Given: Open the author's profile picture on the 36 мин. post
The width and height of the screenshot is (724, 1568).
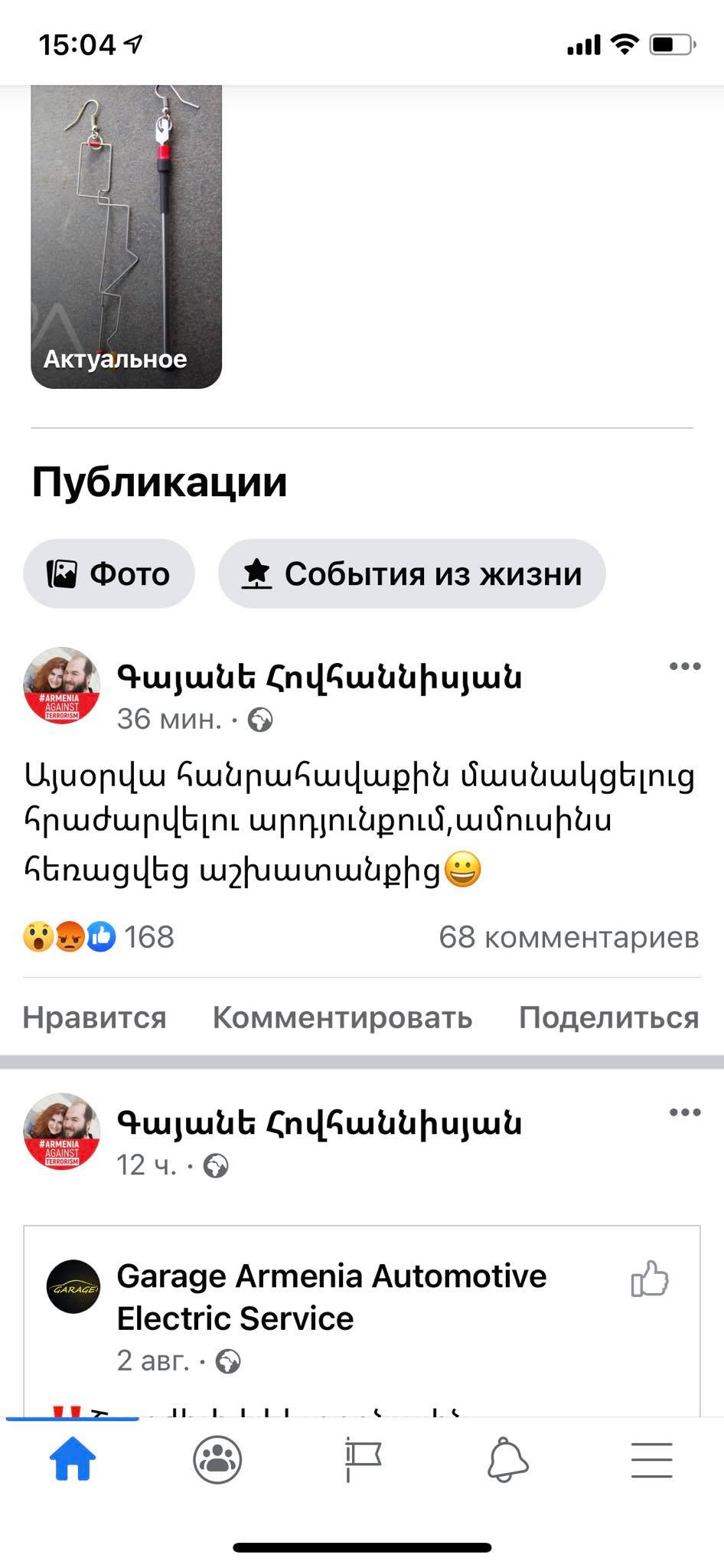Looking at the screenshot, I should [62, 685].
